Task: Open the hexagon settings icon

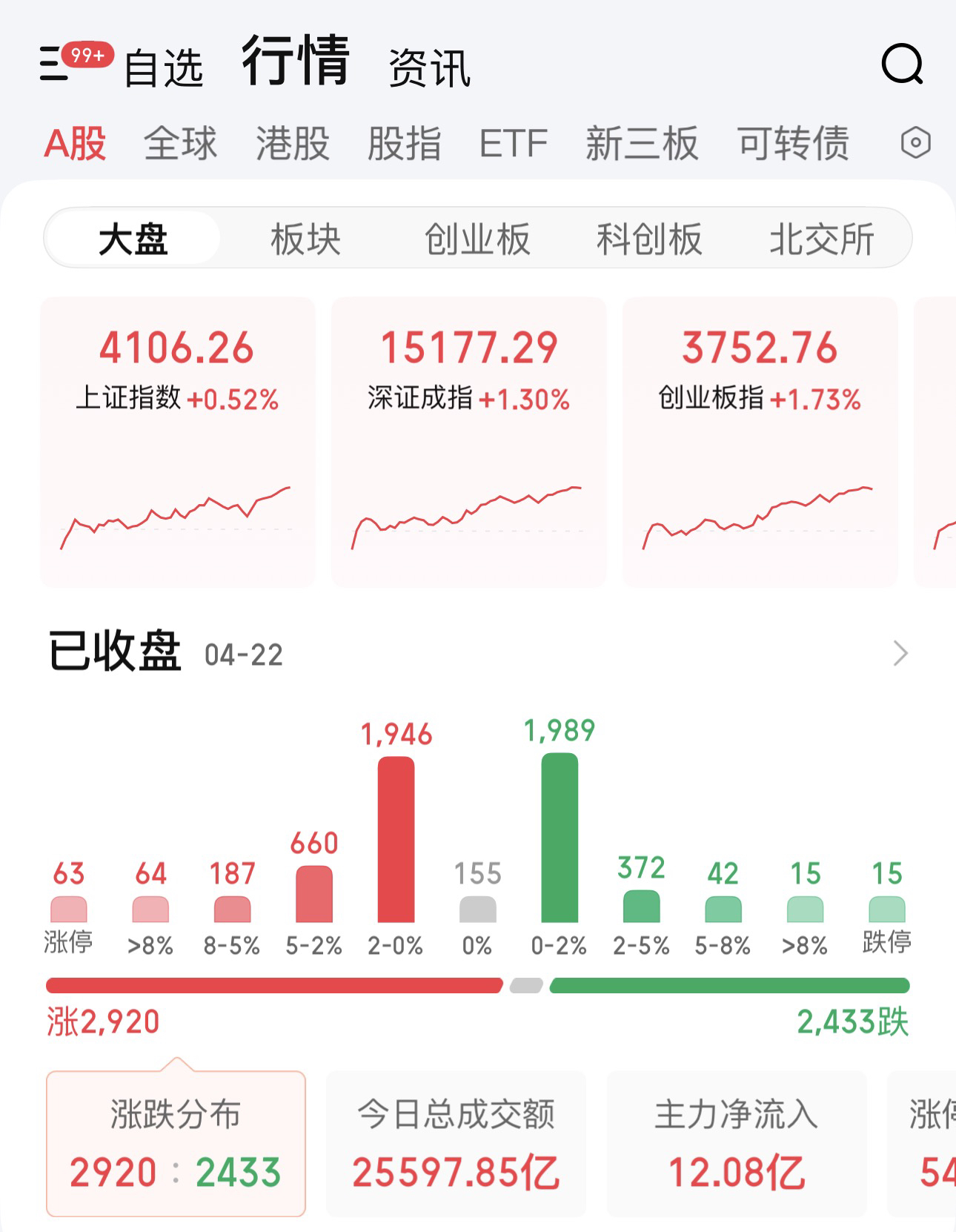Action: click(x=915, y=143)
